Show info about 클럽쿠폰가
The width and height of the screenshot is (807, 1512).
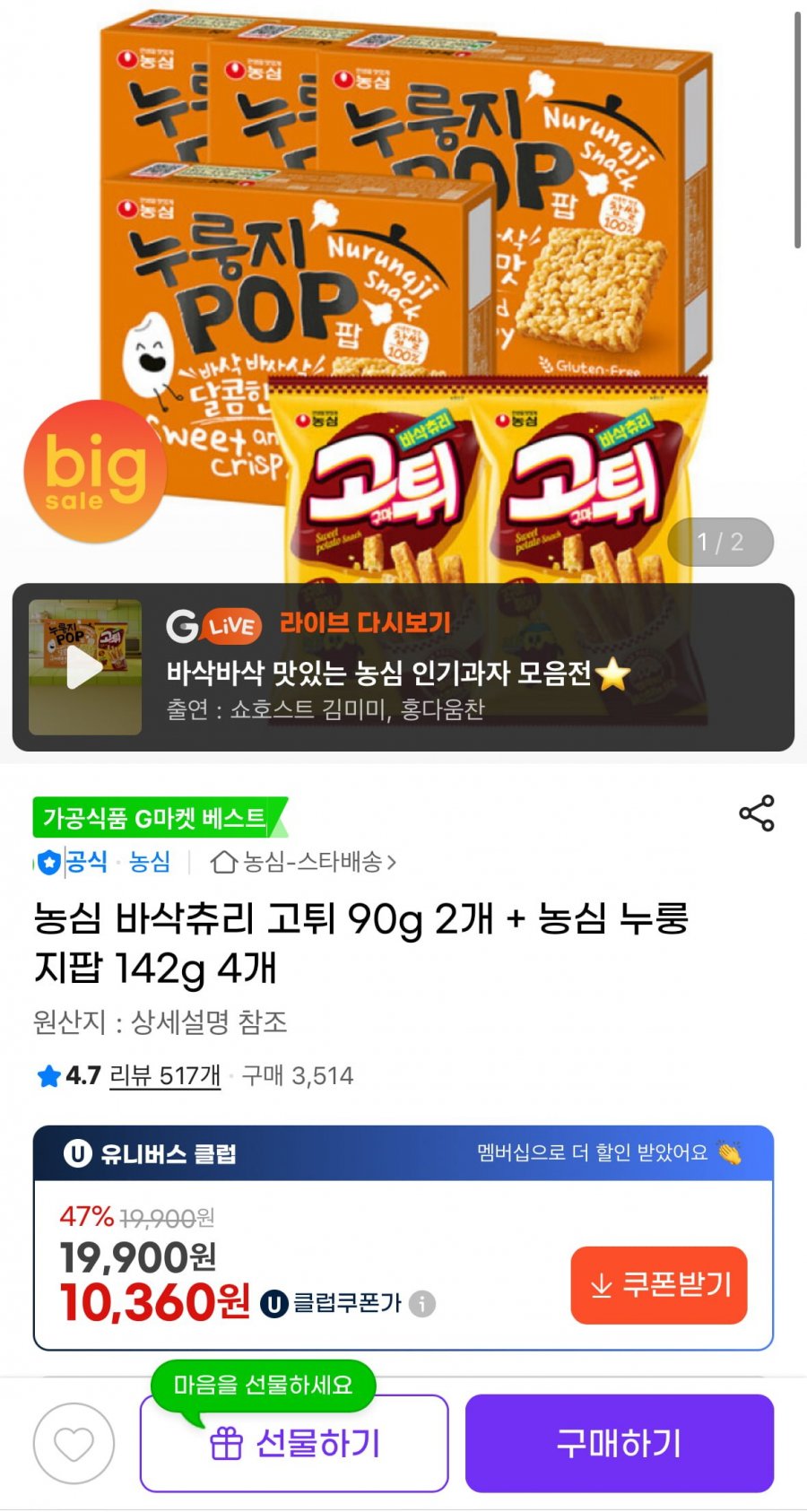pyautogui.click(x=422, y=1303)
